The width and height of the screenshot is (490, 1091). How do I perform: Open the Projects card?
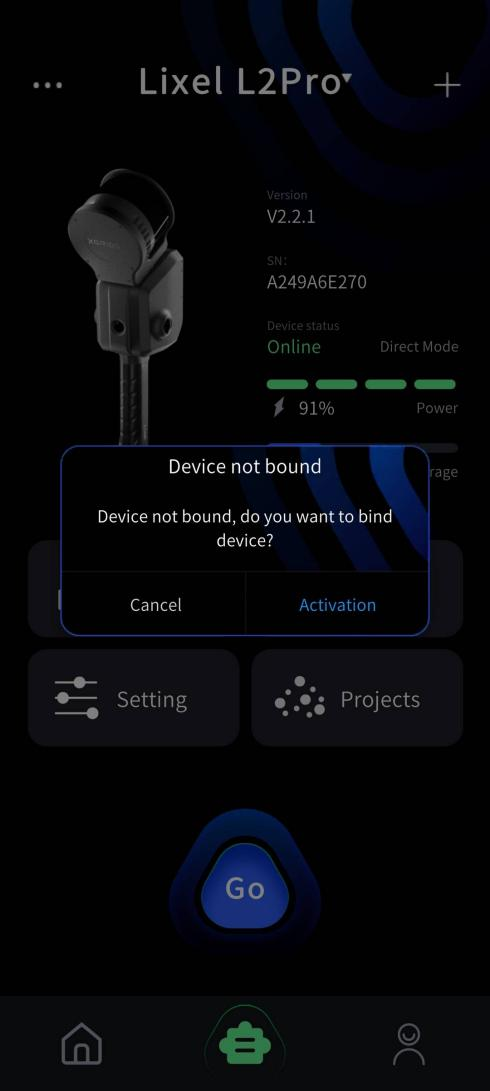(x=357, y=698)
